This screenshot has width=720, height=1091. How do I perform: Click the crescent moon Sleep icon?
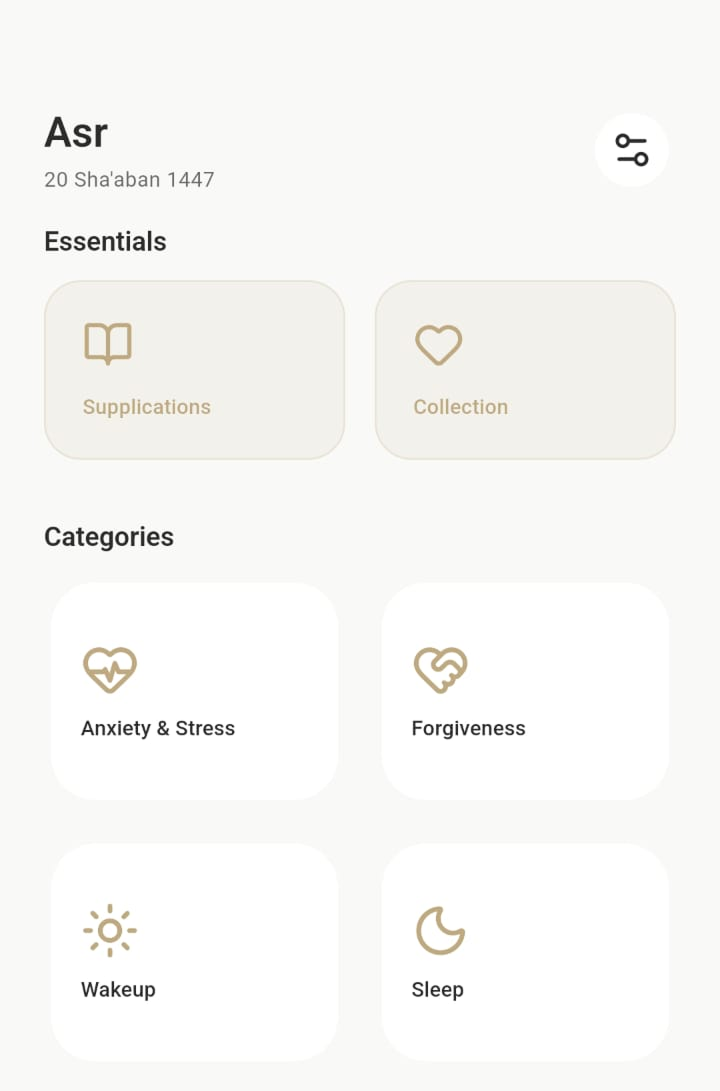(440, 930)
